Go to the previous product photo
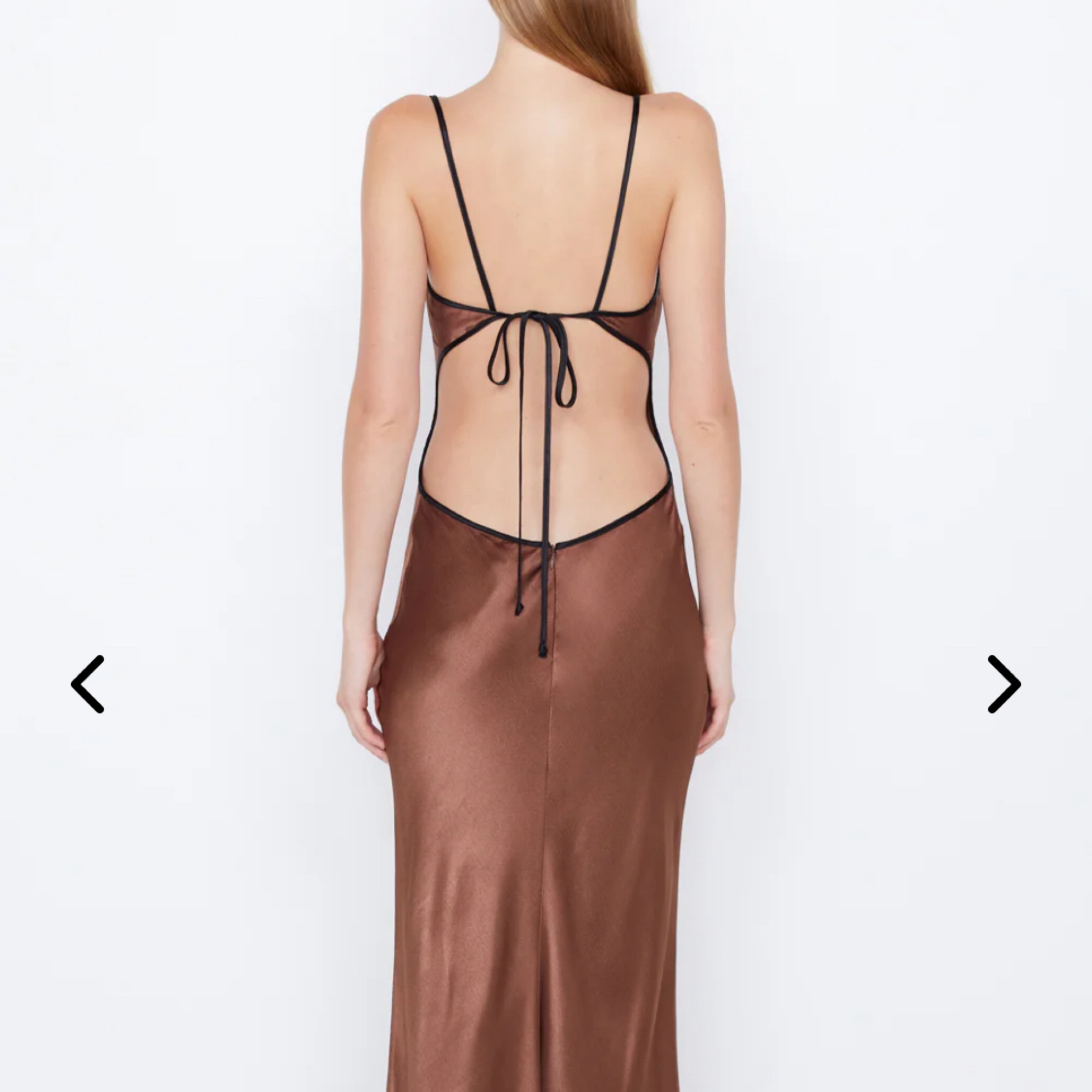Screen dimensions: 1092x1092 click(88, 684)
